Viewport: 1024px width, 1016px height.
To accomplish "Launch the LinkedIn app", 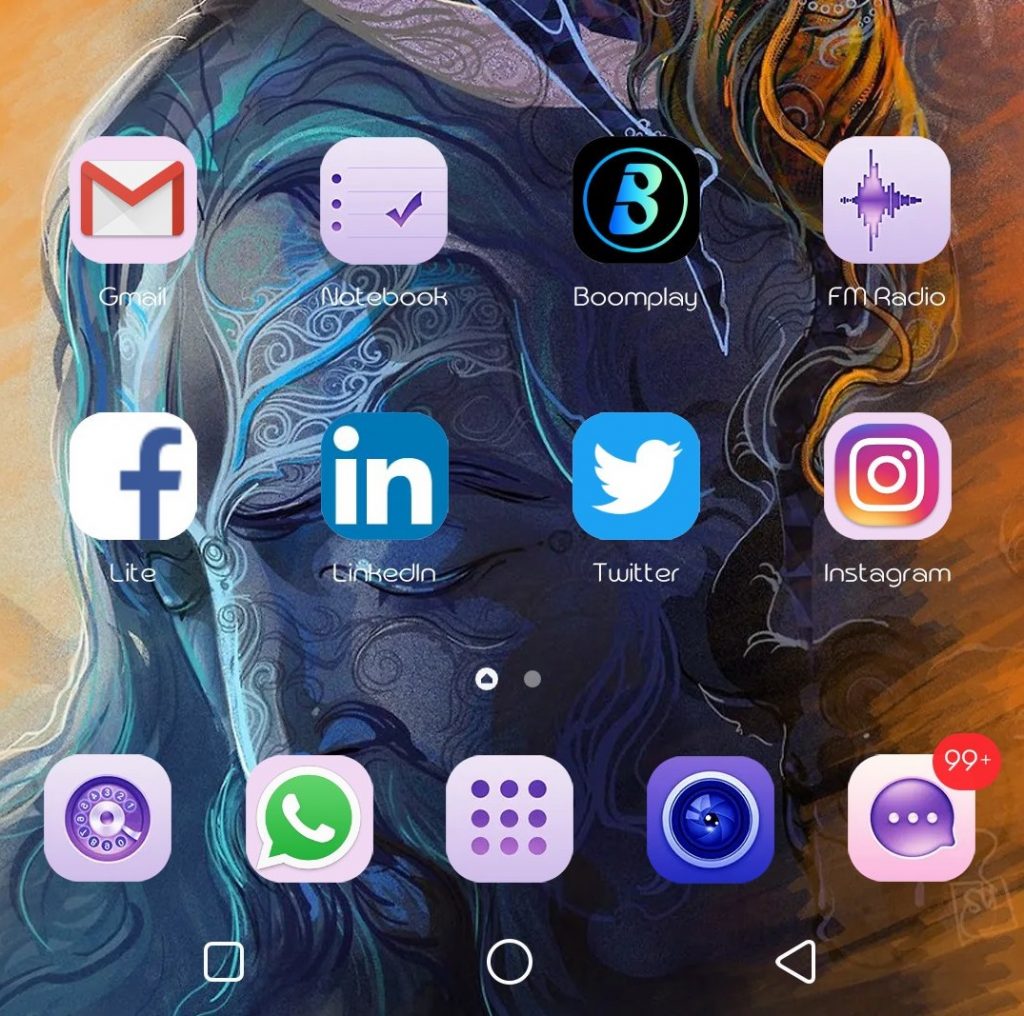I will coord(384,476).
